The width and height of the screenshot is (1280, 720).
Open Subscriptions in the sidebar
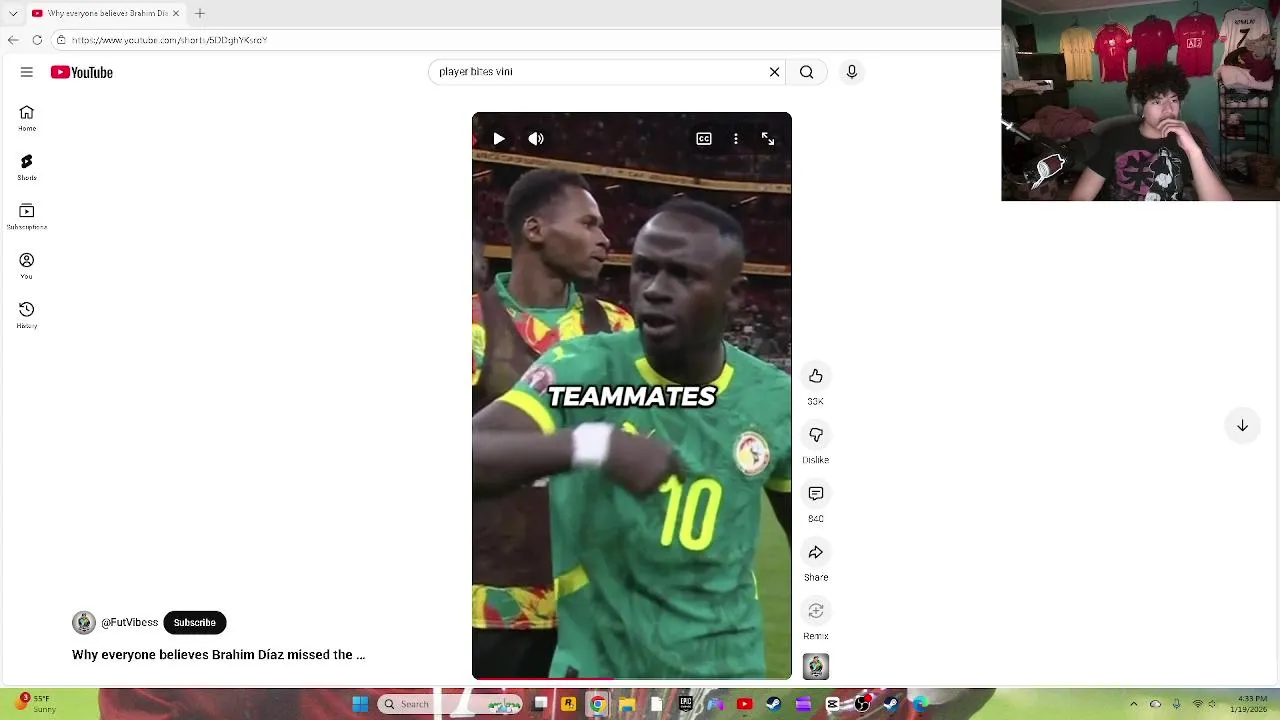(x=27, y=216)
